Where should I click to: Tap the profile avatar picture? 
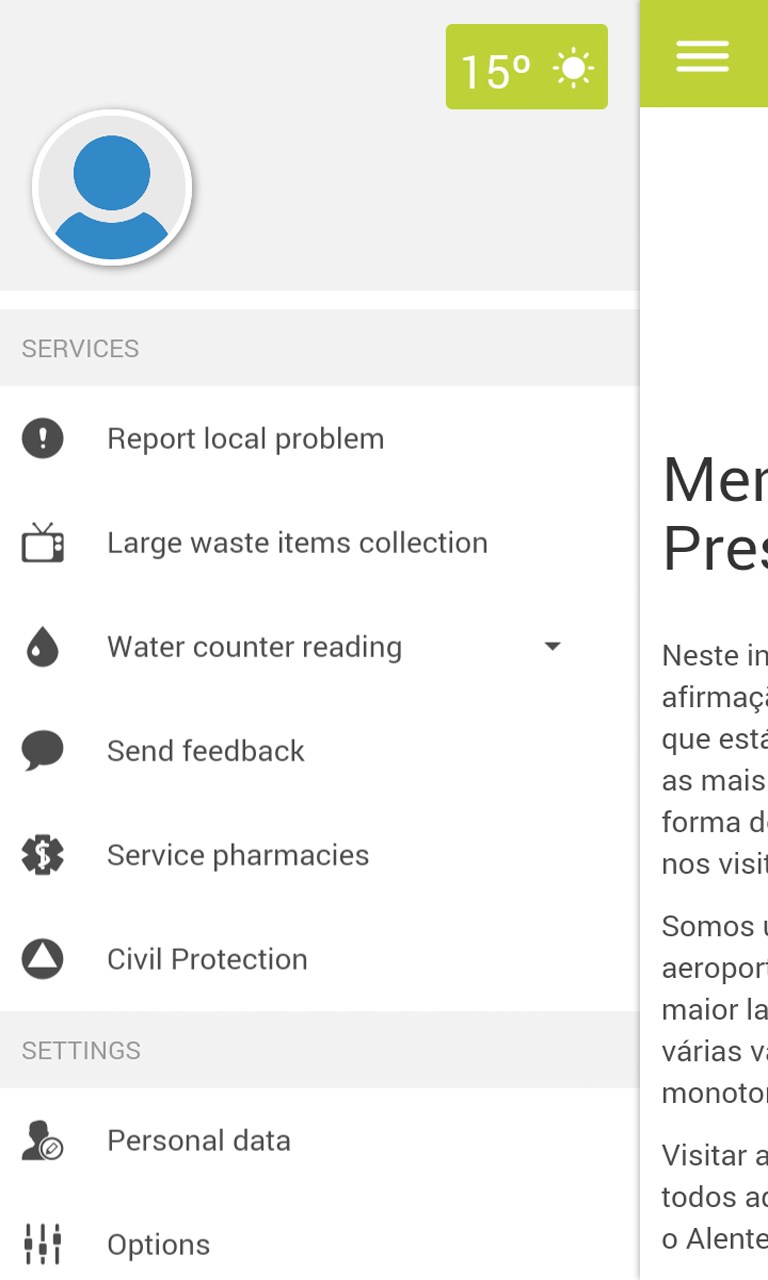click(112, 188)
